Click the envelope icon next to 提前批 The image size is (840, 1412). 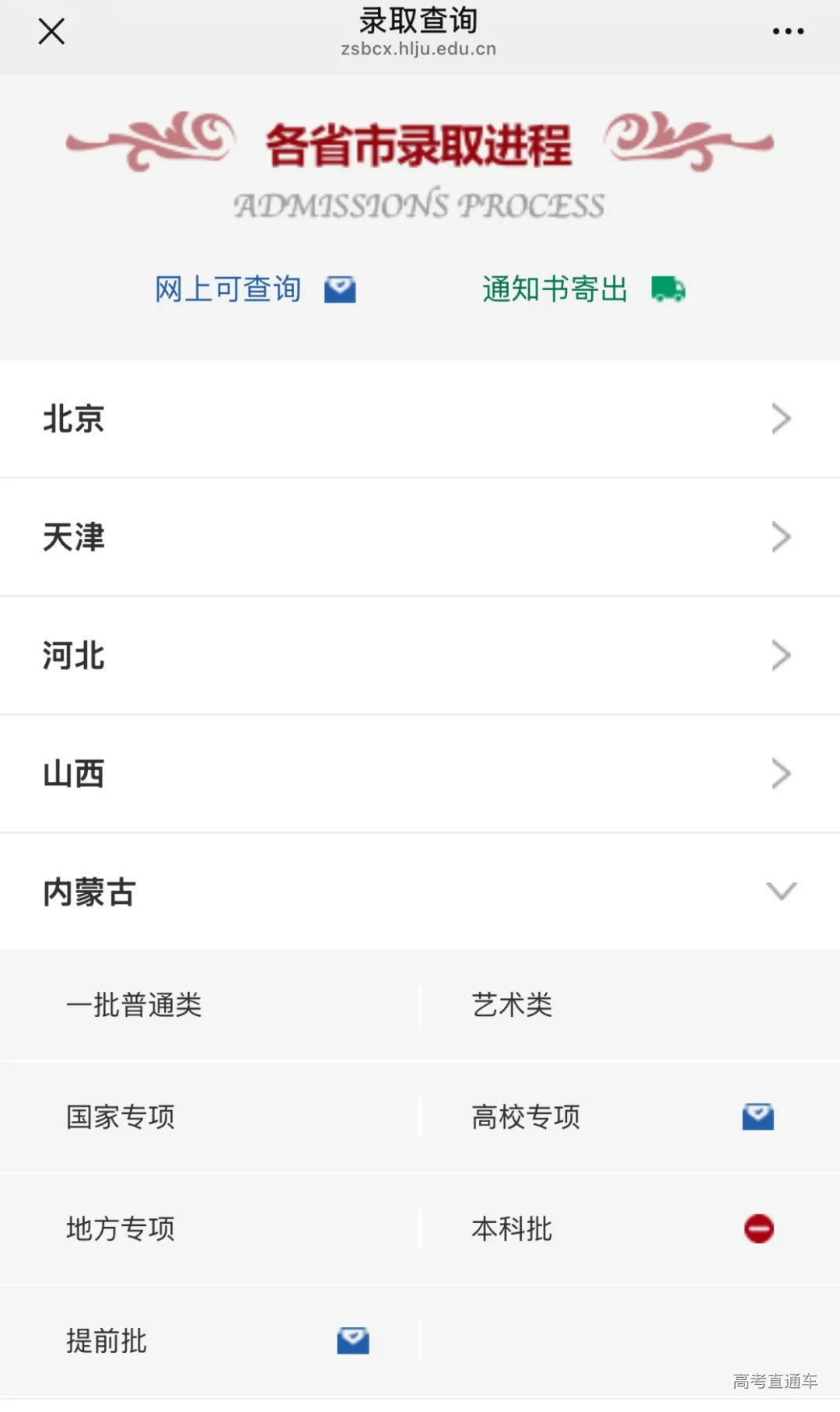pyautogui.click(x=354, y=1341)
